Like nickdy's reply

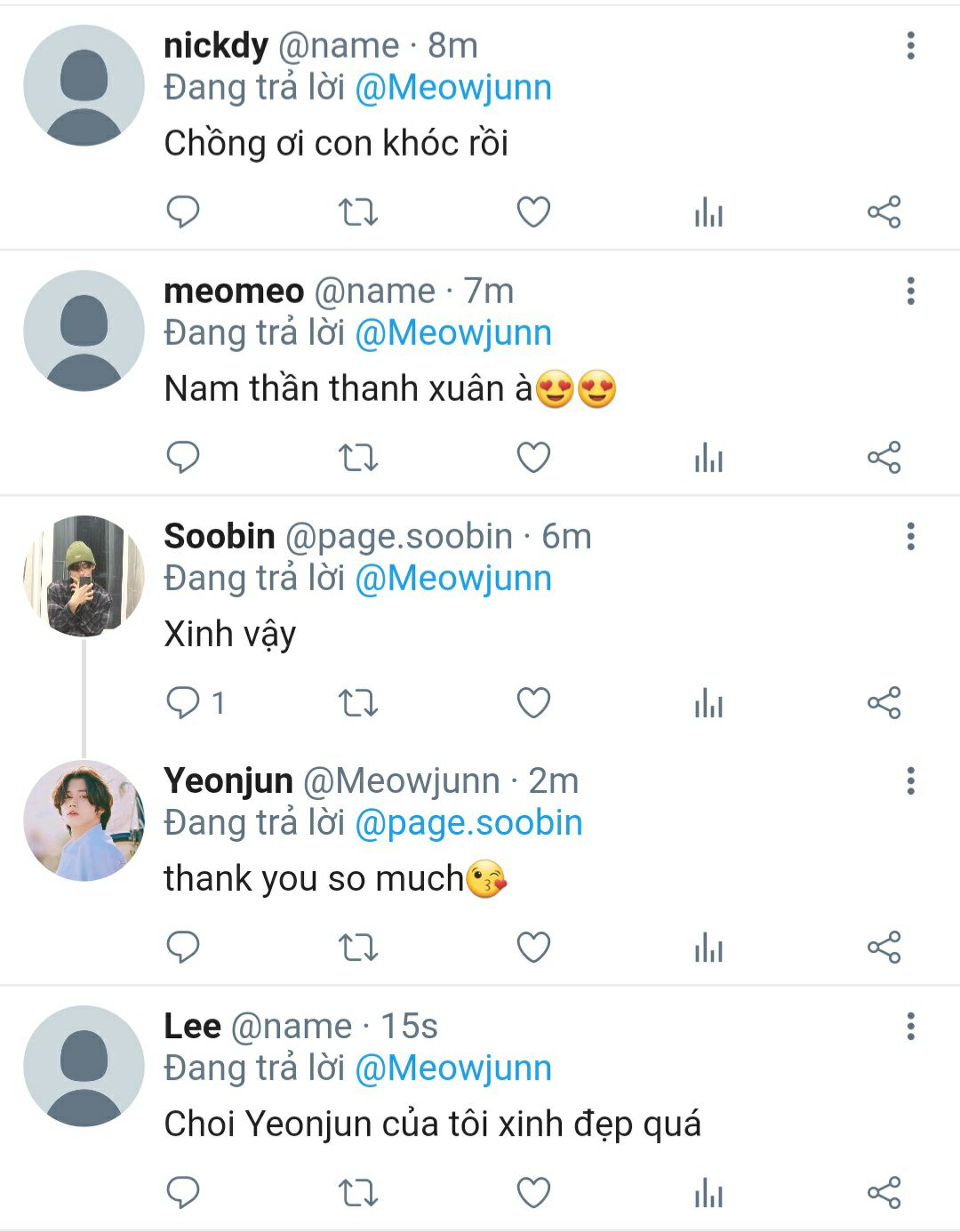tap(533, 212)
